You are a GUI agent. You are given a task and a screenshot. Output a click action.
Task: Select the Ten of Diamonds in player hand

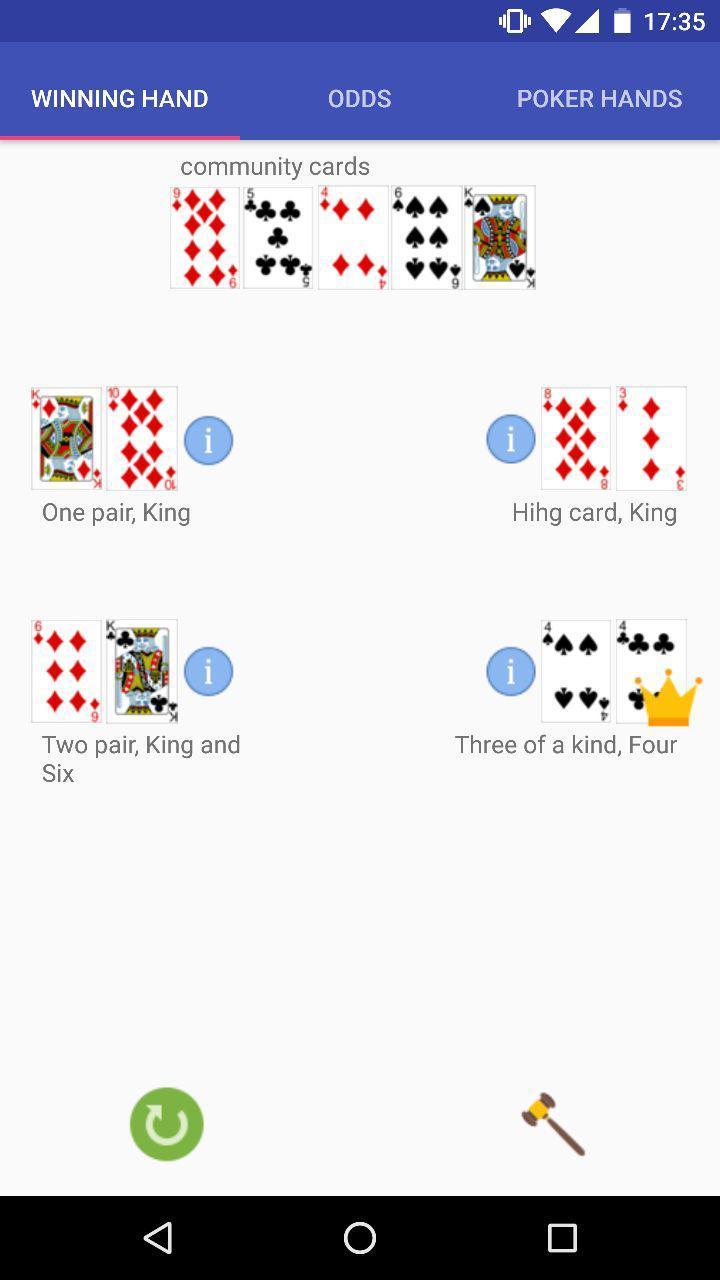tap(141, 438)
